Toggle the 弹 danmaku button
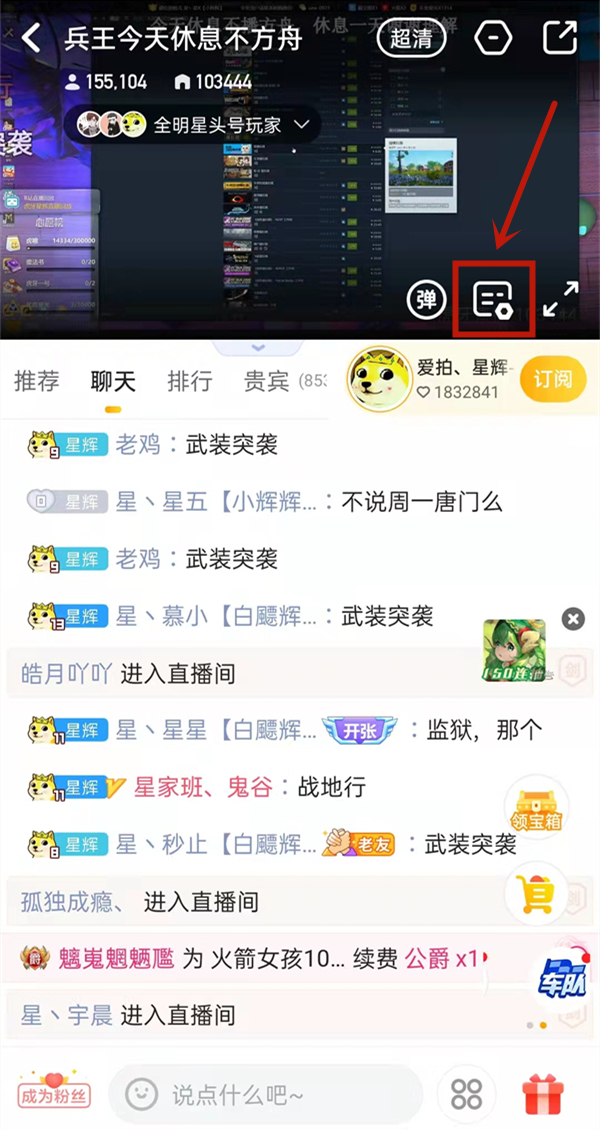 pyautogui.click(x=427, y=299)
